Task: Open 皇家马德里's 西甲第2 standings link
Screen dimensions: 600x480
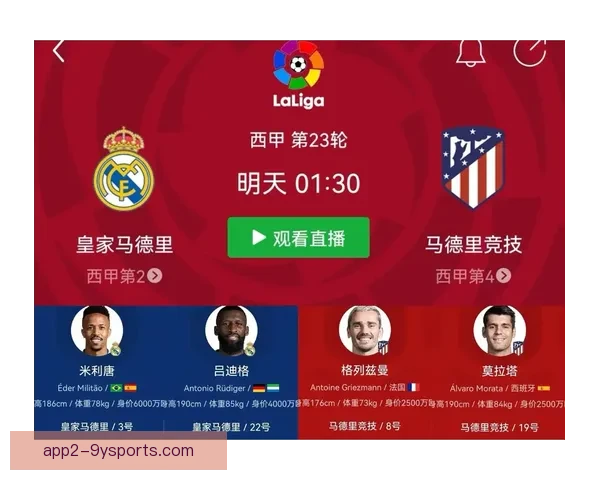Action: pos(124,276)
